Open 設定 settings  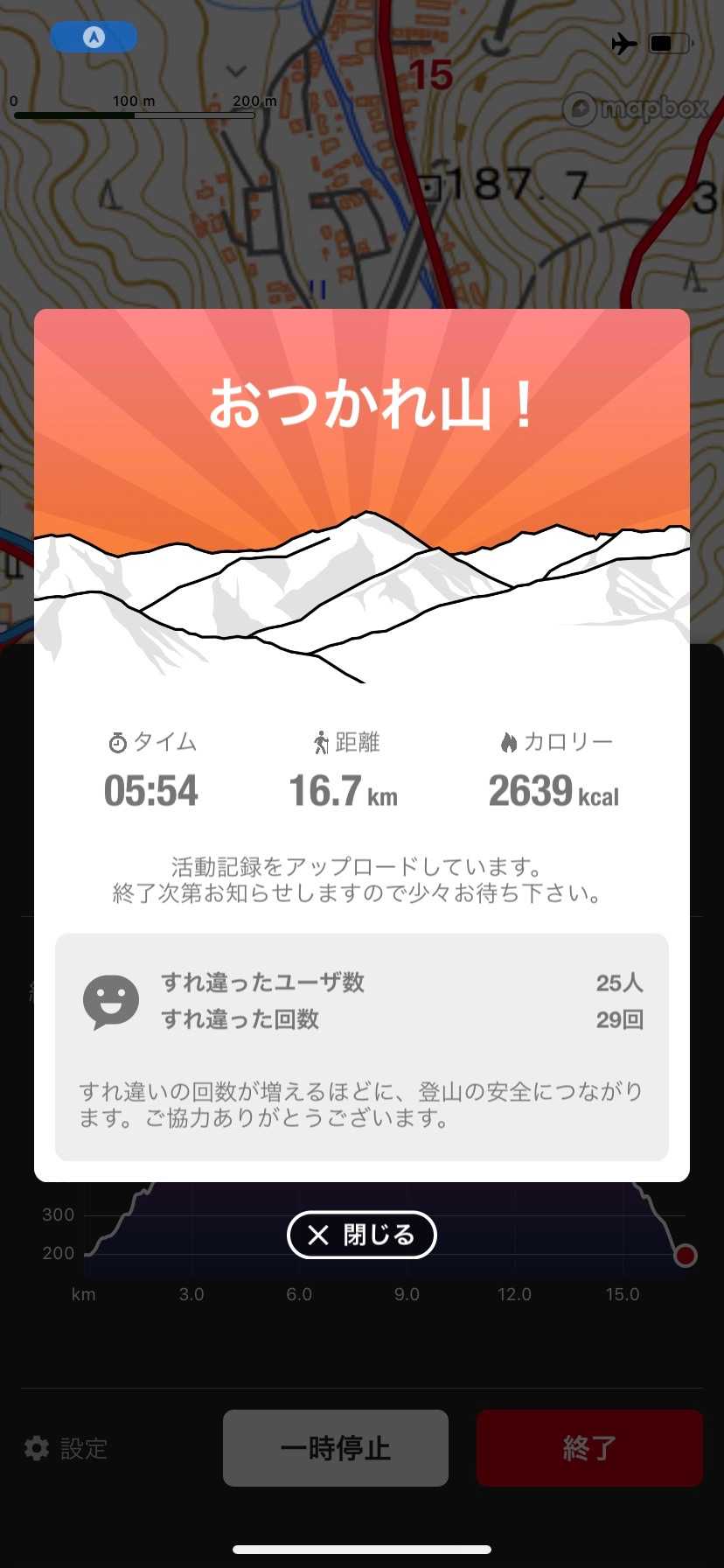point(66,1448)
